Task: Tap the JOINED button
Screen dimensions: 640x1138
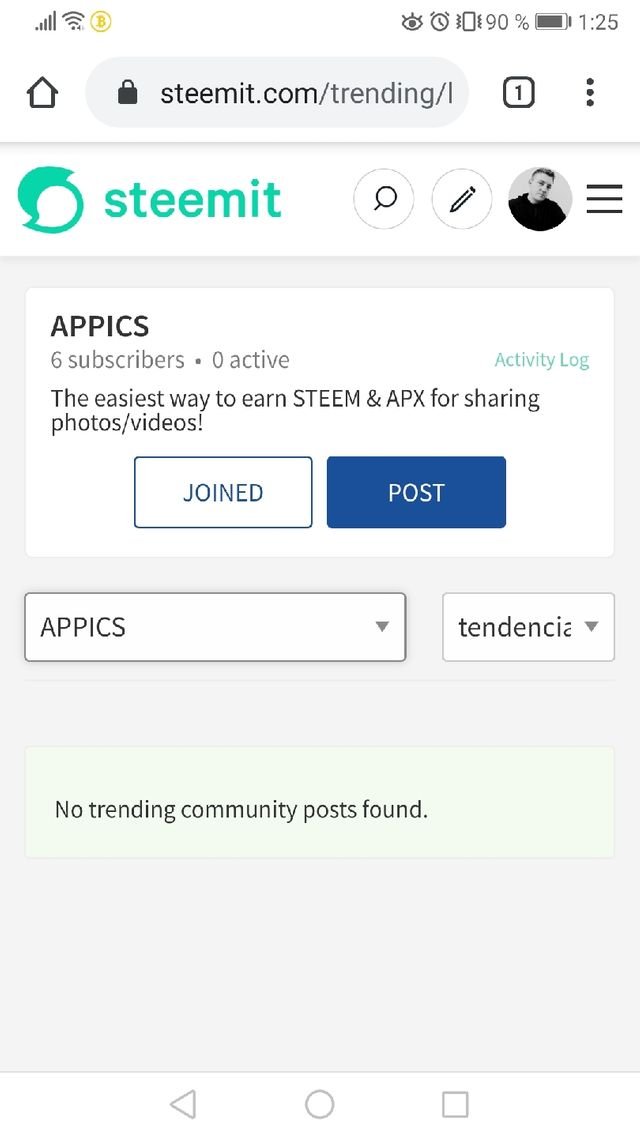Action: 223,492
